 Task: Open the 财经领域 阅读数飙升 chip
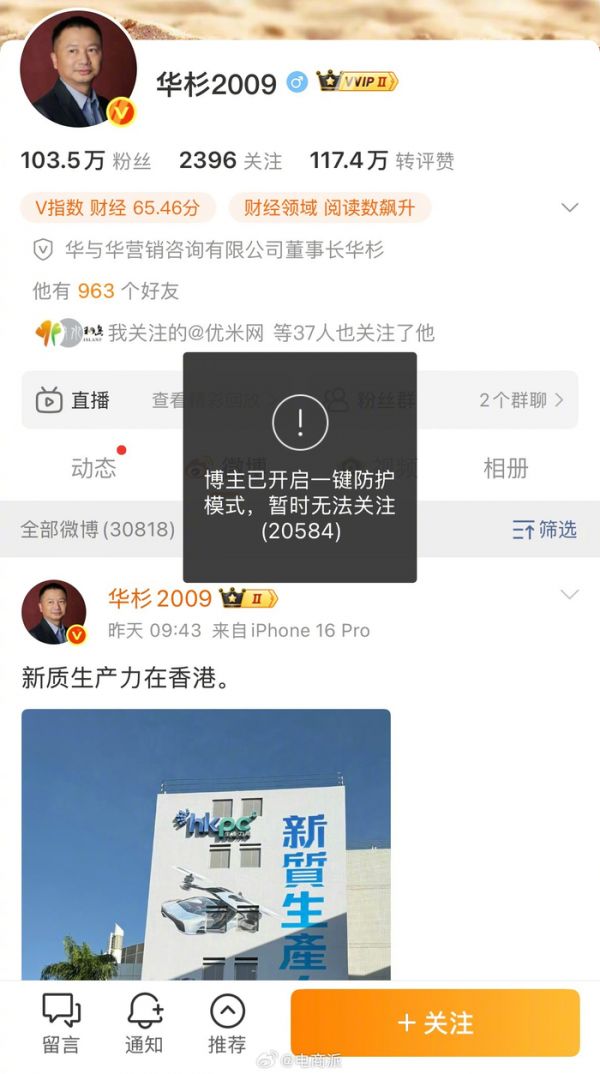click(329, 208)
